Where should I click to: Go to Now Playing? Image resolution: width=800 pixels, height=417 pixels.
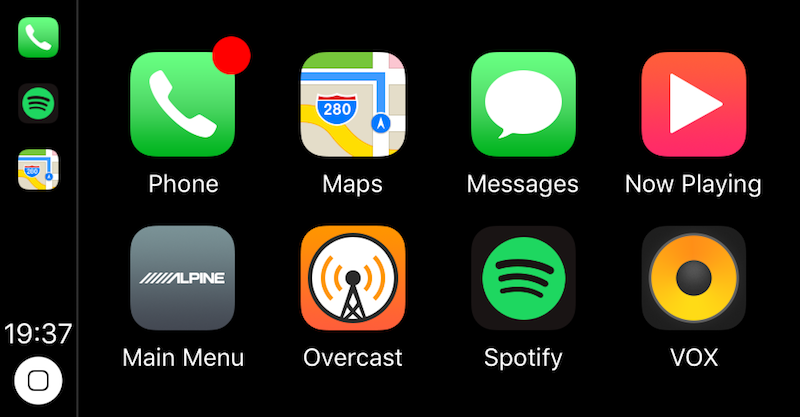pyautogui.click(x=693, y=104)
